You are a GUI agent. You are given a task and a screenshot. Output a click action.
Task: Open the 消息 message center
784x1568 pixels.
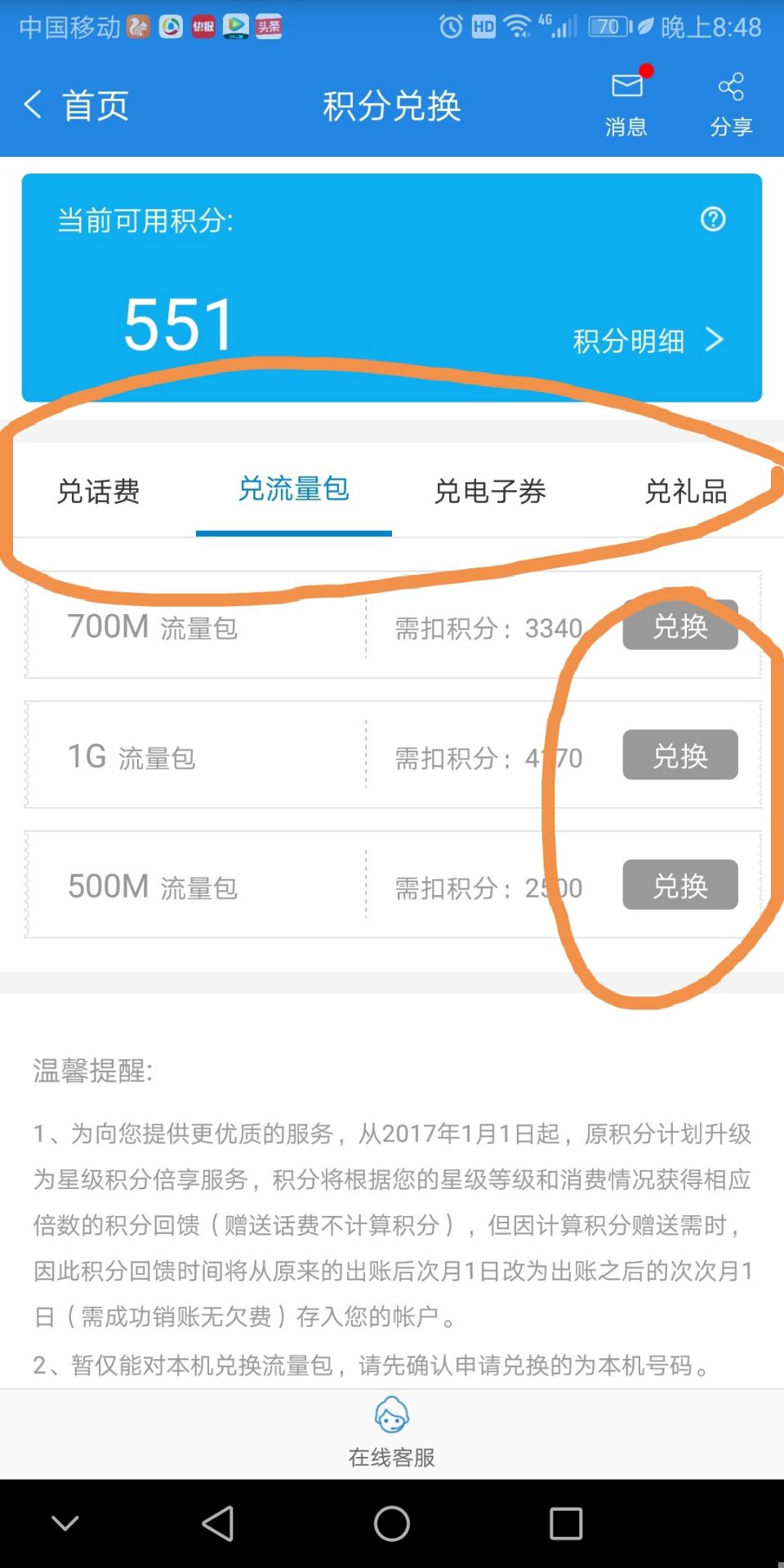coord(626,102)
